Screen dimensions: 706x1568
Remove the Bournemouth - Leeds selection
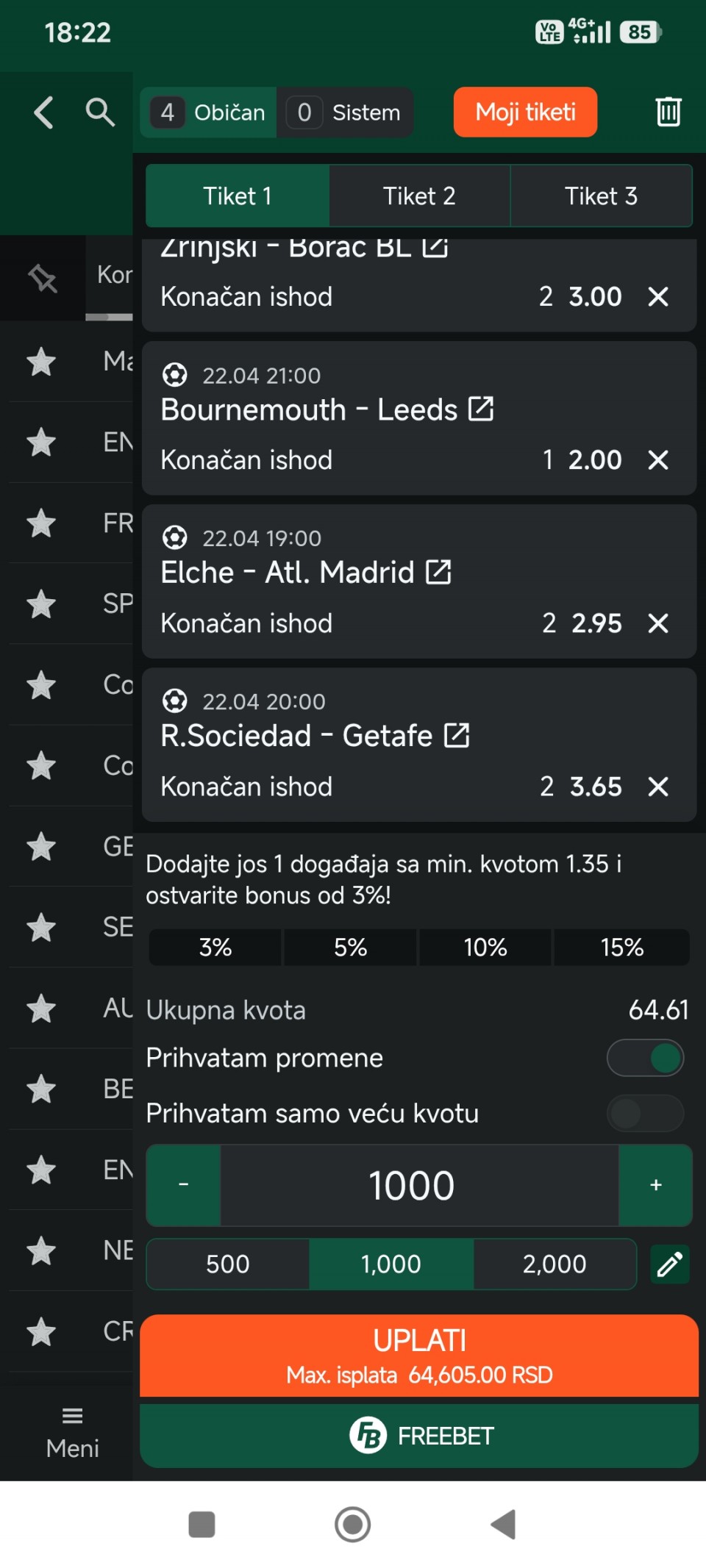[658, 460]
